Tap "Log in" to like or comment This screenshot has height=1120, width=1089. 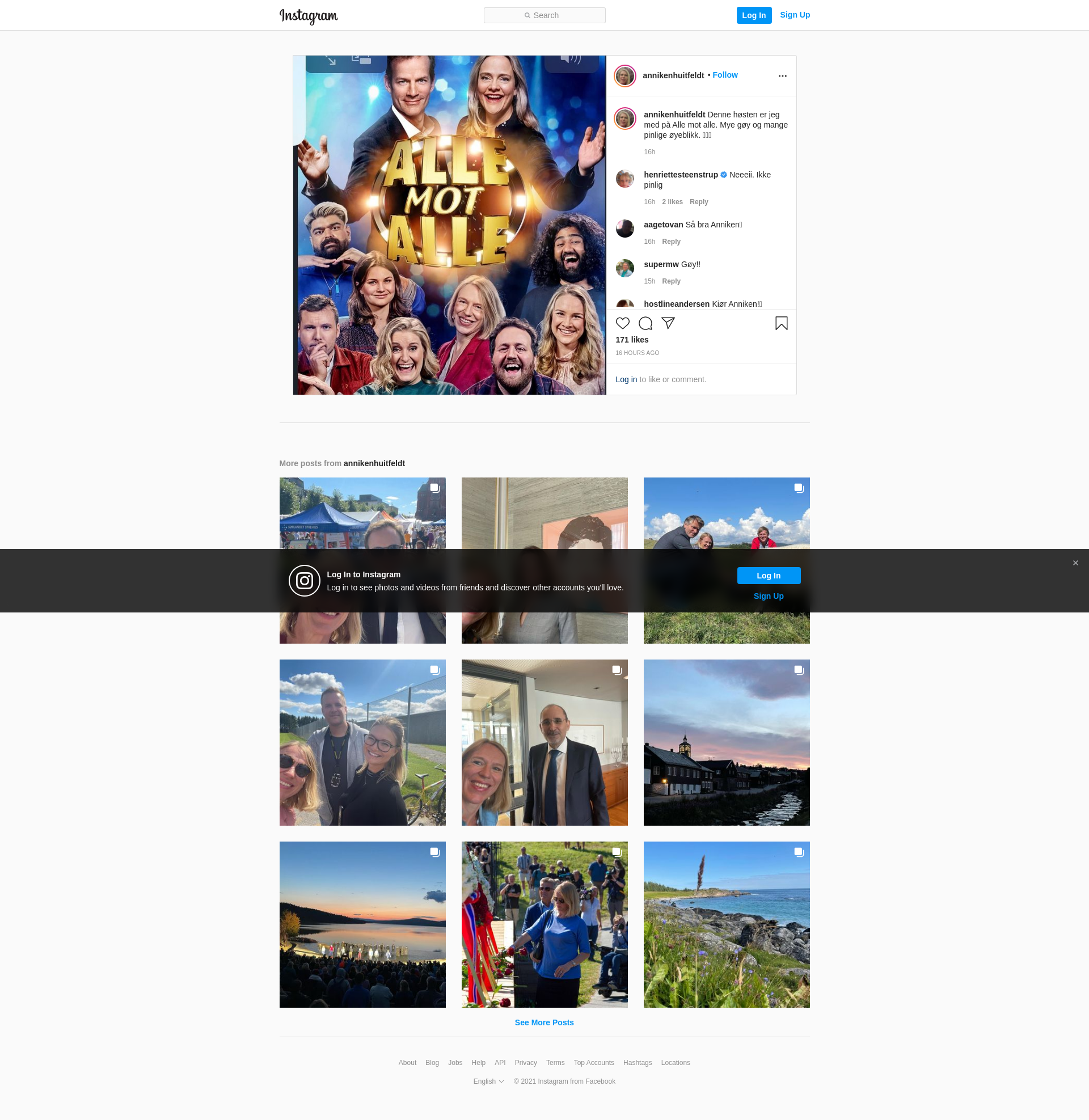tap(626, 379)
